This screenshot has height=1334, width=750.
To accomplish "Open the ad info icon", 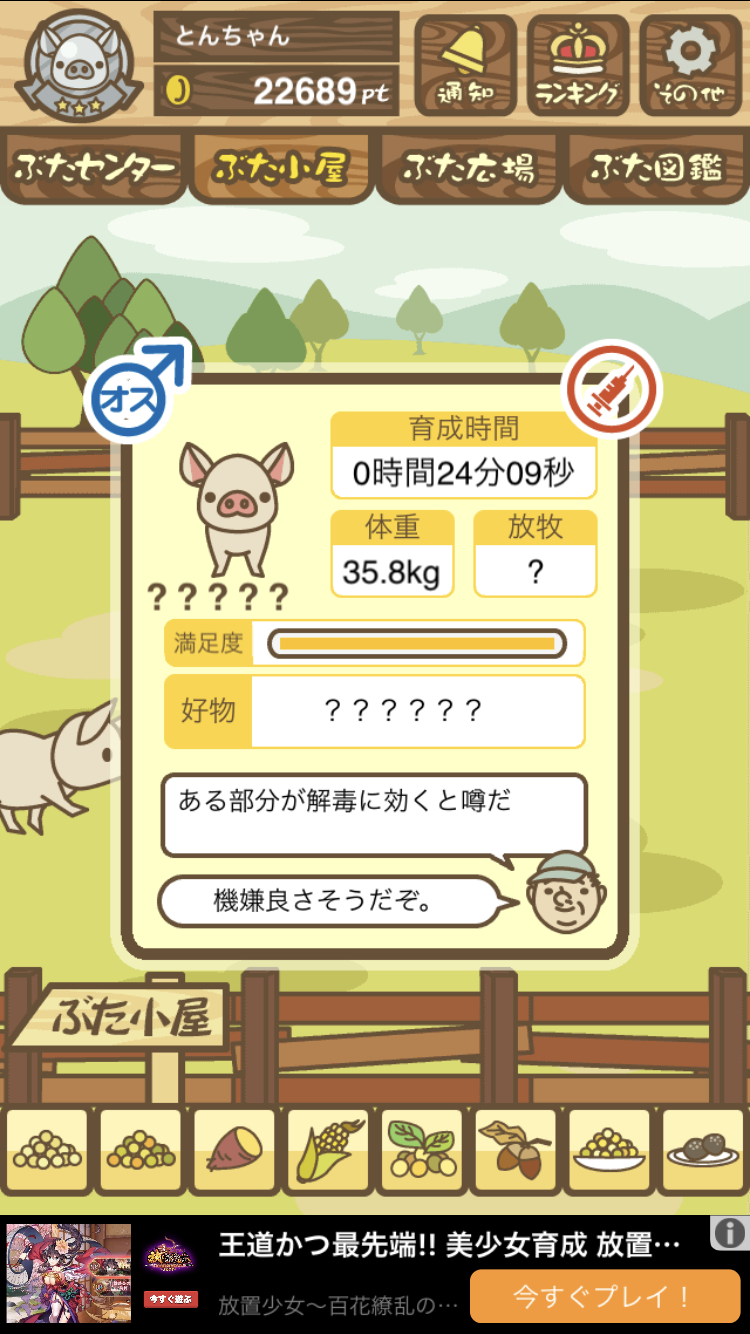I will (x=730, y=1233).
